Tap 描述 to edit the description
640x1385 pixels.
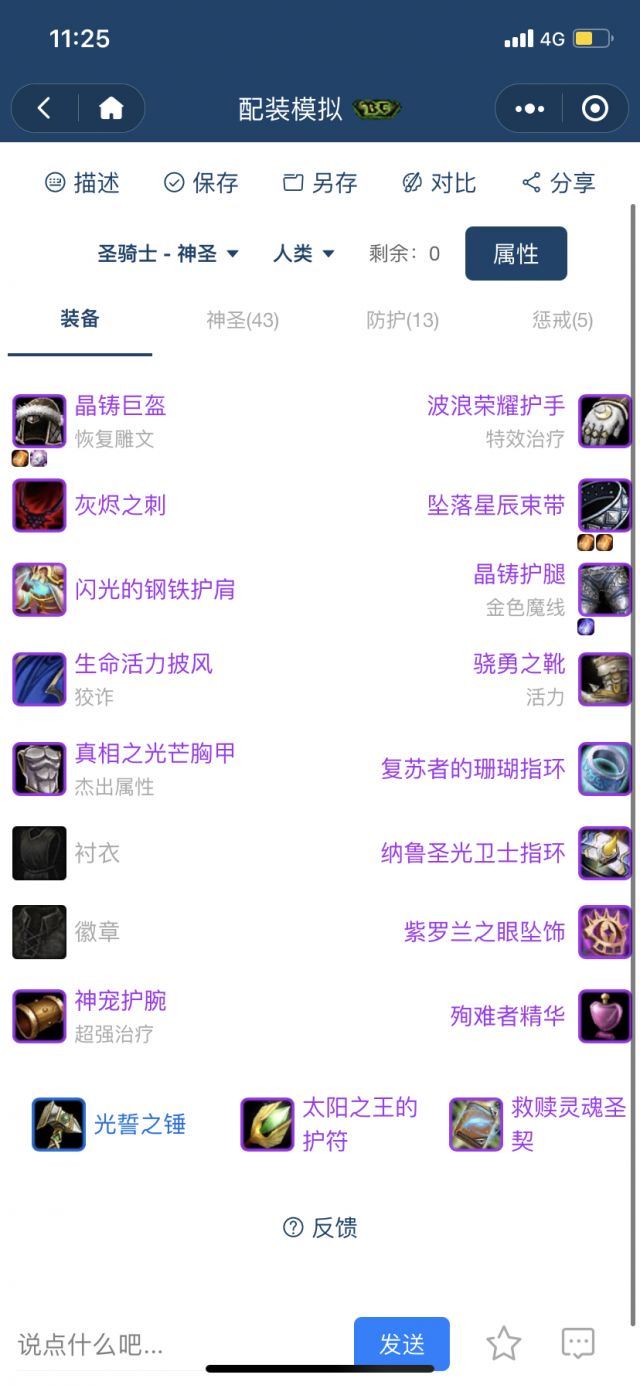tap(83, 183)
